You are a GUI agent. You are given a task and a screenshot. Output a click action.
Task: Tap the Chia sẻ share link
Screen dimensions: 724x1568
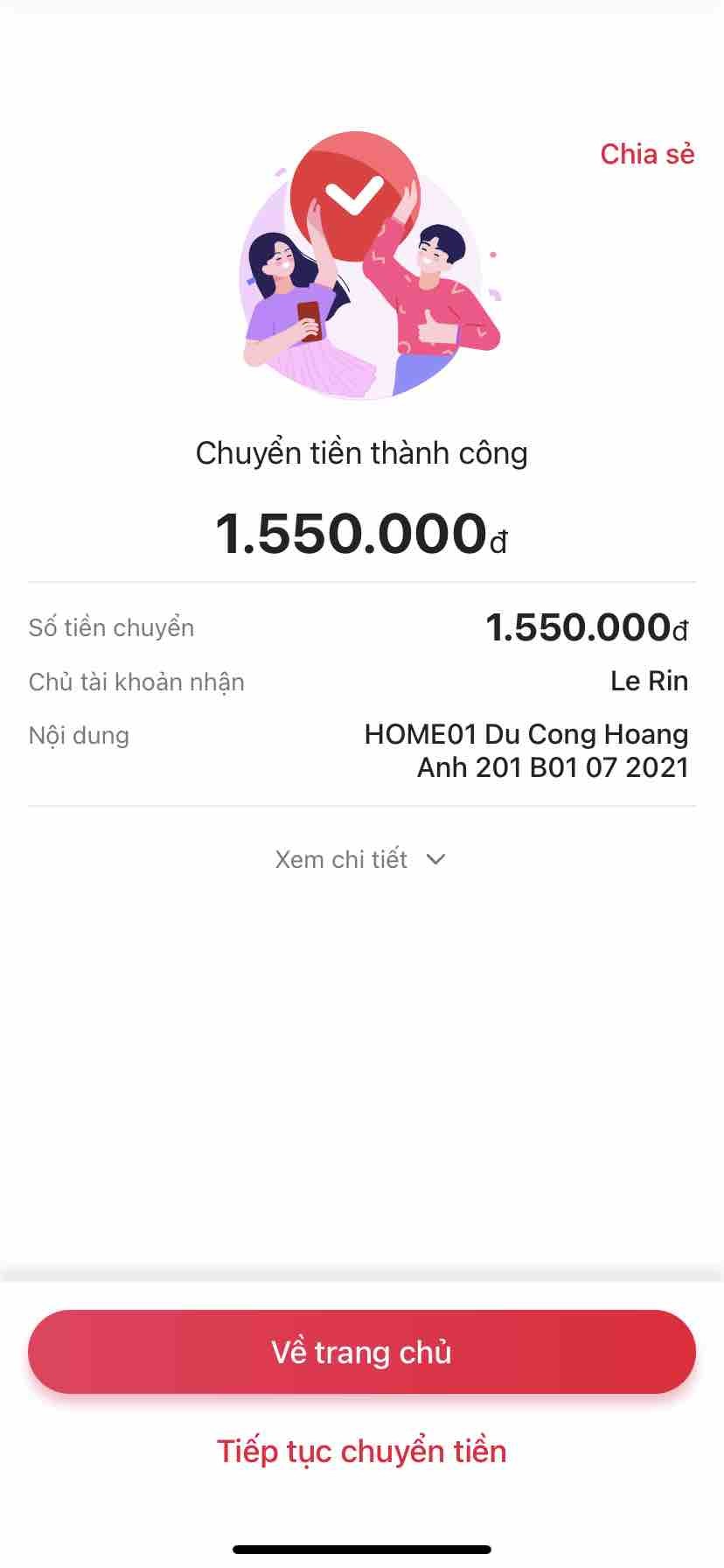647,154
